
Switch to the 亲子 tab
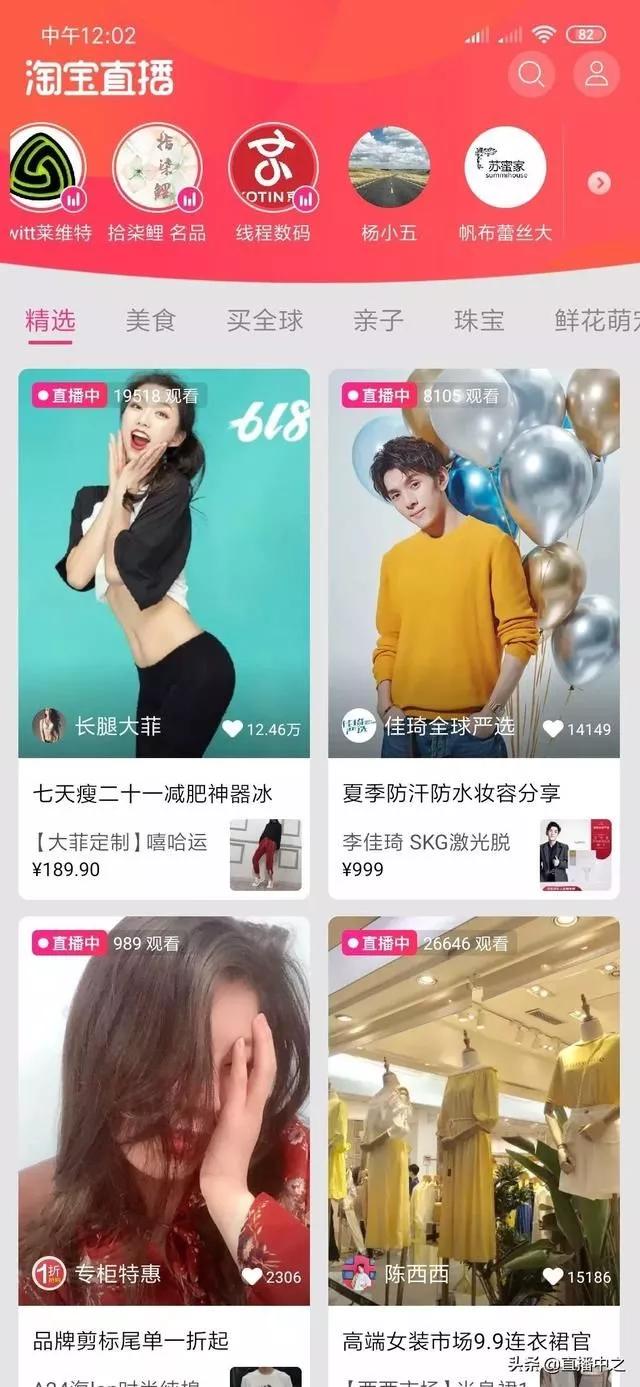click(x=378, y=321)
